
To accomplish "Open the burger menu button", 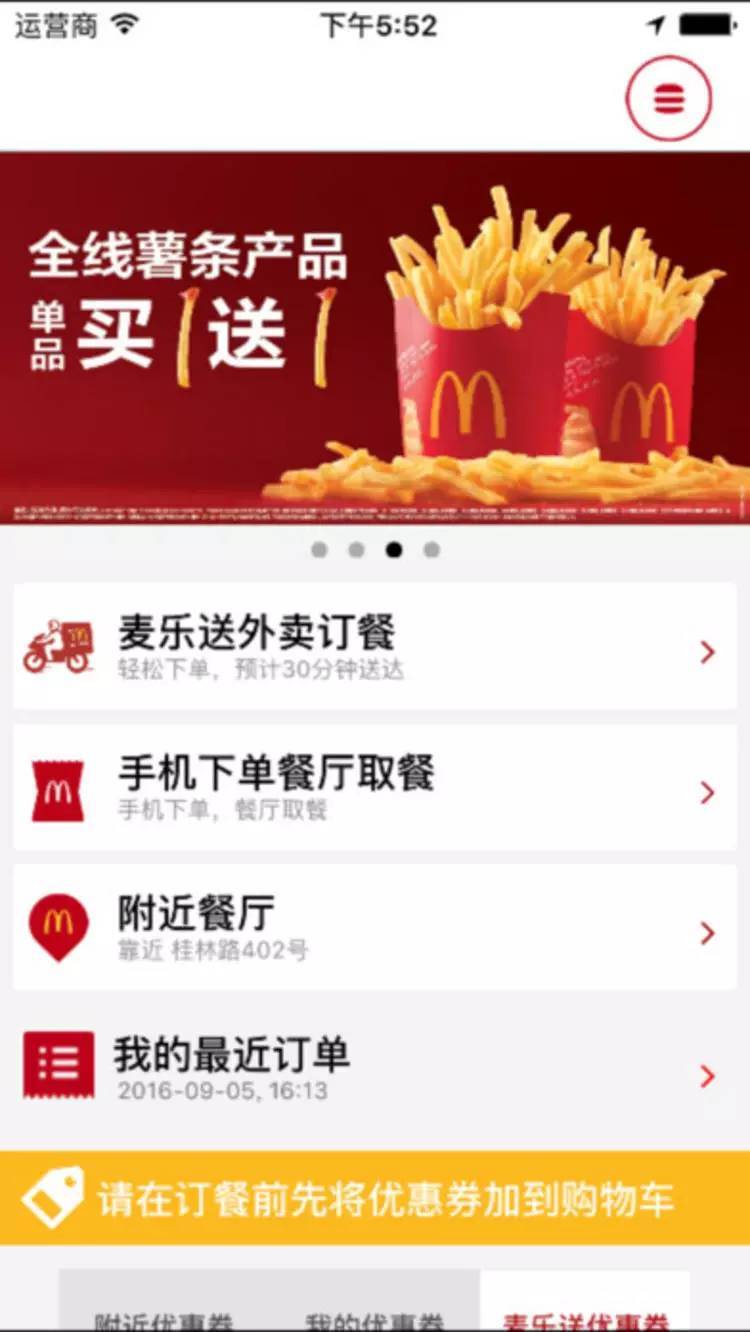I will point(668,98).
